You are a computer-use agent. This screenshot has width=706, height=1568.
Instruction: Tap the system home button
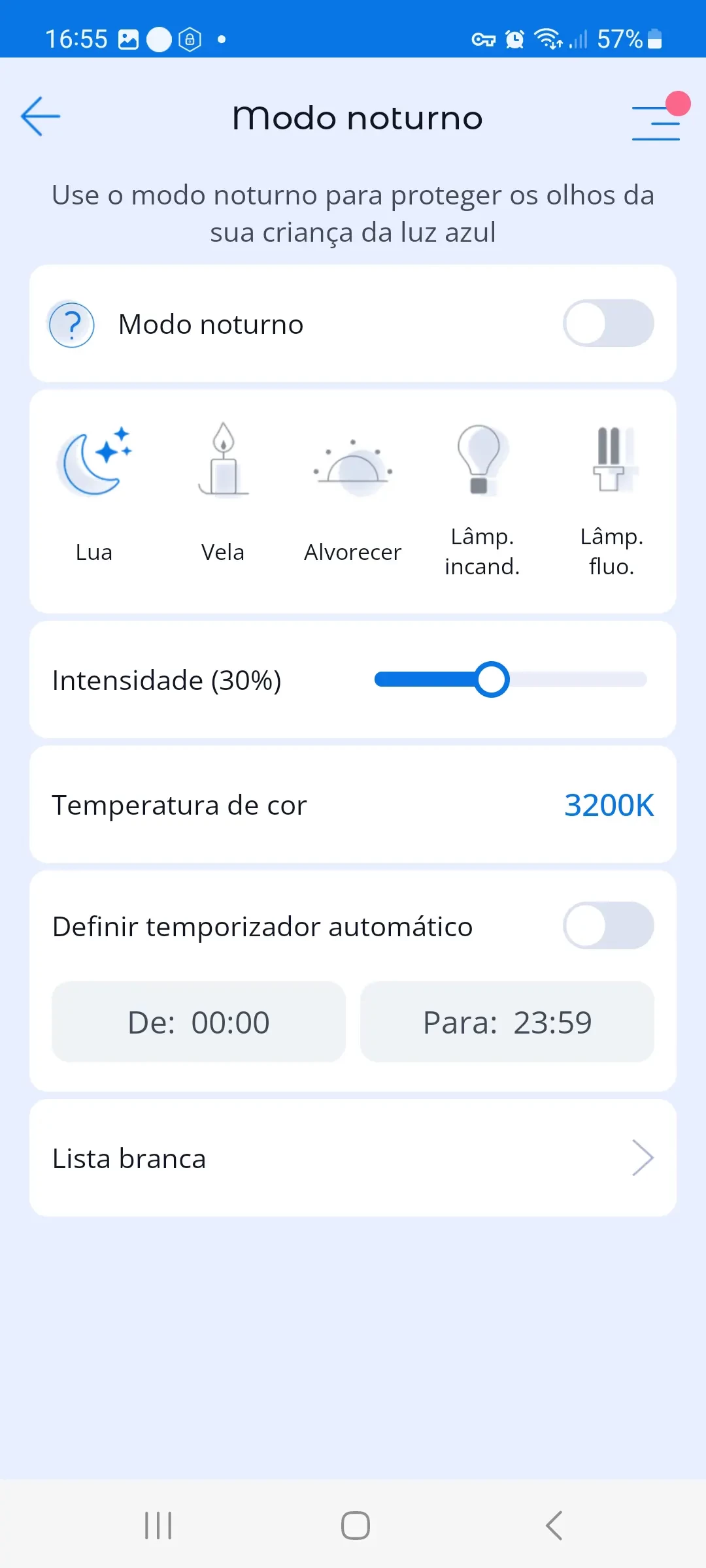(x=355, y=1526)
